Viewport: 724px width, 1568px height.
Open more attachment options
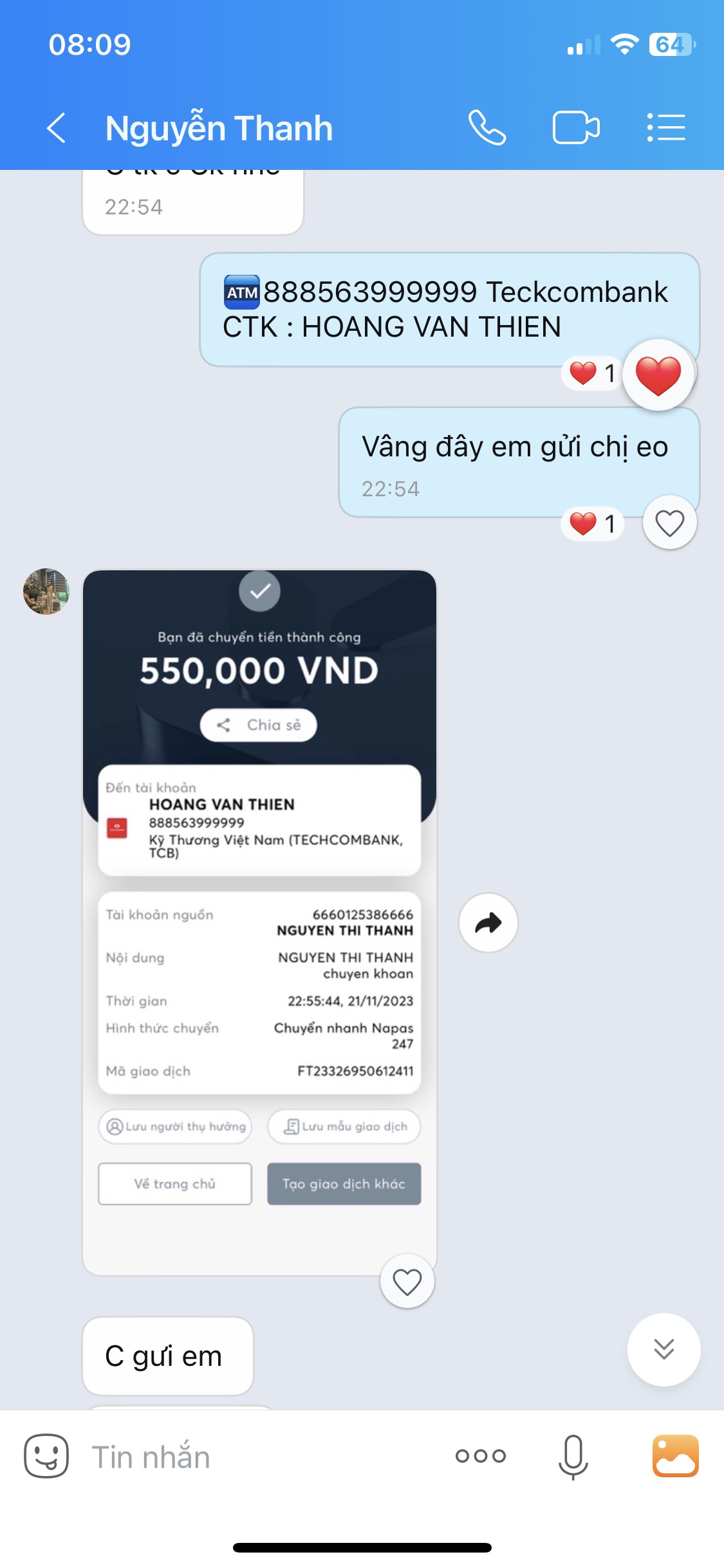coord(480,1456)
